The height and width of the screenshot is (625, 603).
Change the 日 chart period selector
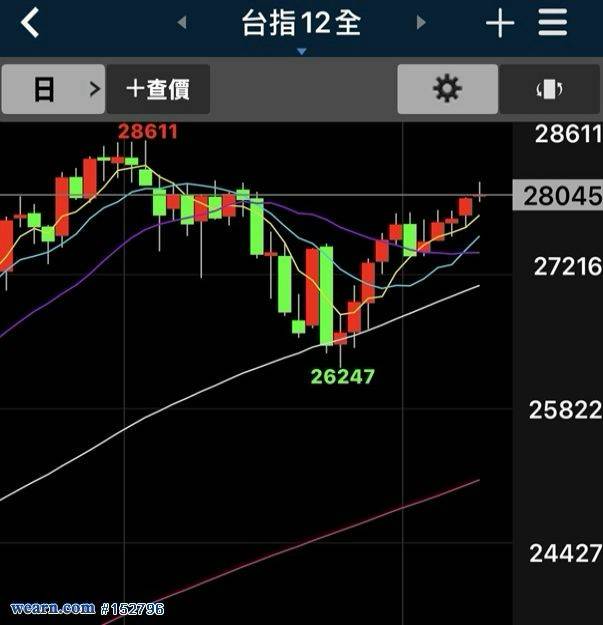(x=53, y=89)
